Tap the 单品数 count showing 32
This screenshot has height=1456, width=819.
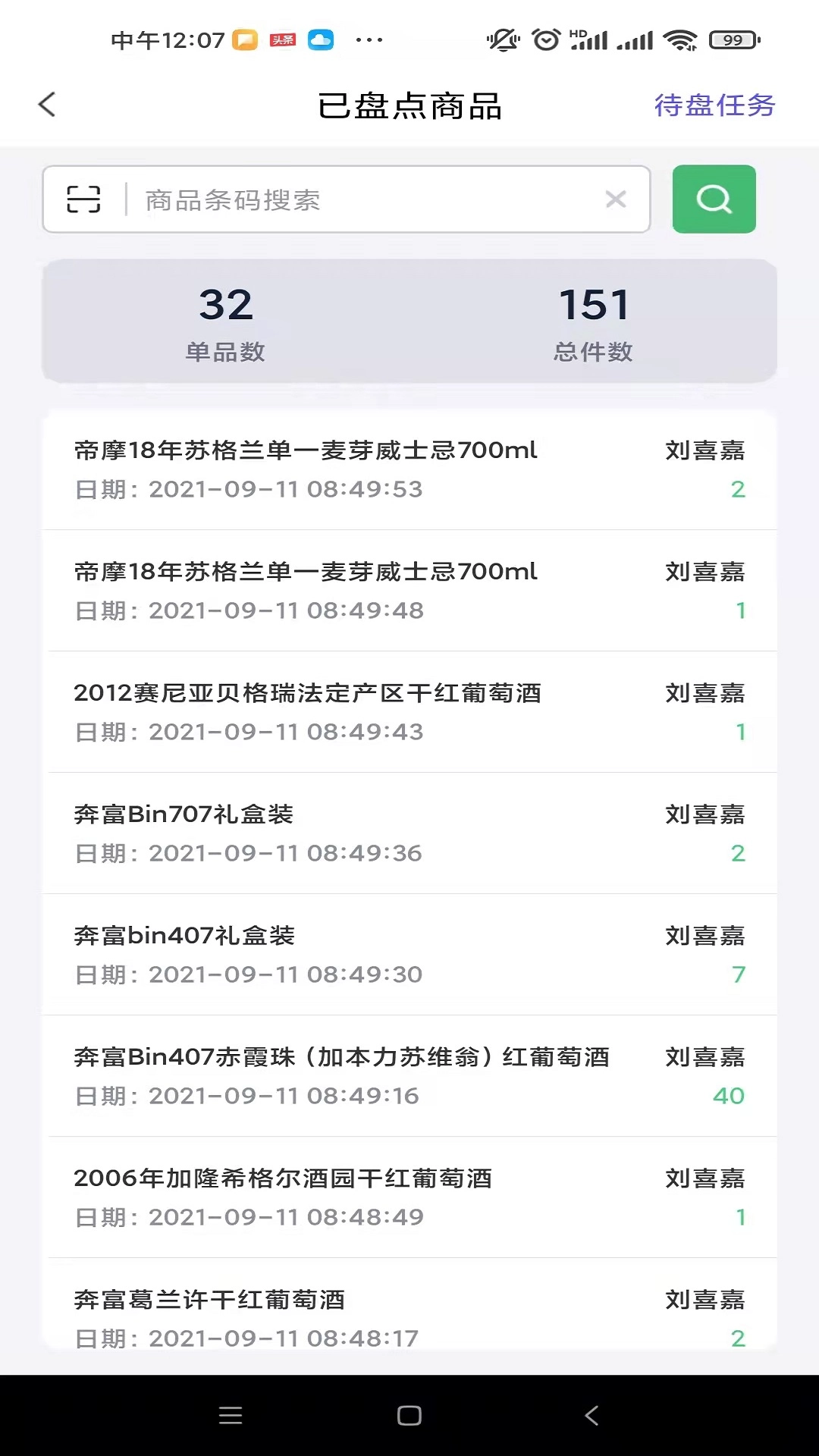[x=225, y=321]
